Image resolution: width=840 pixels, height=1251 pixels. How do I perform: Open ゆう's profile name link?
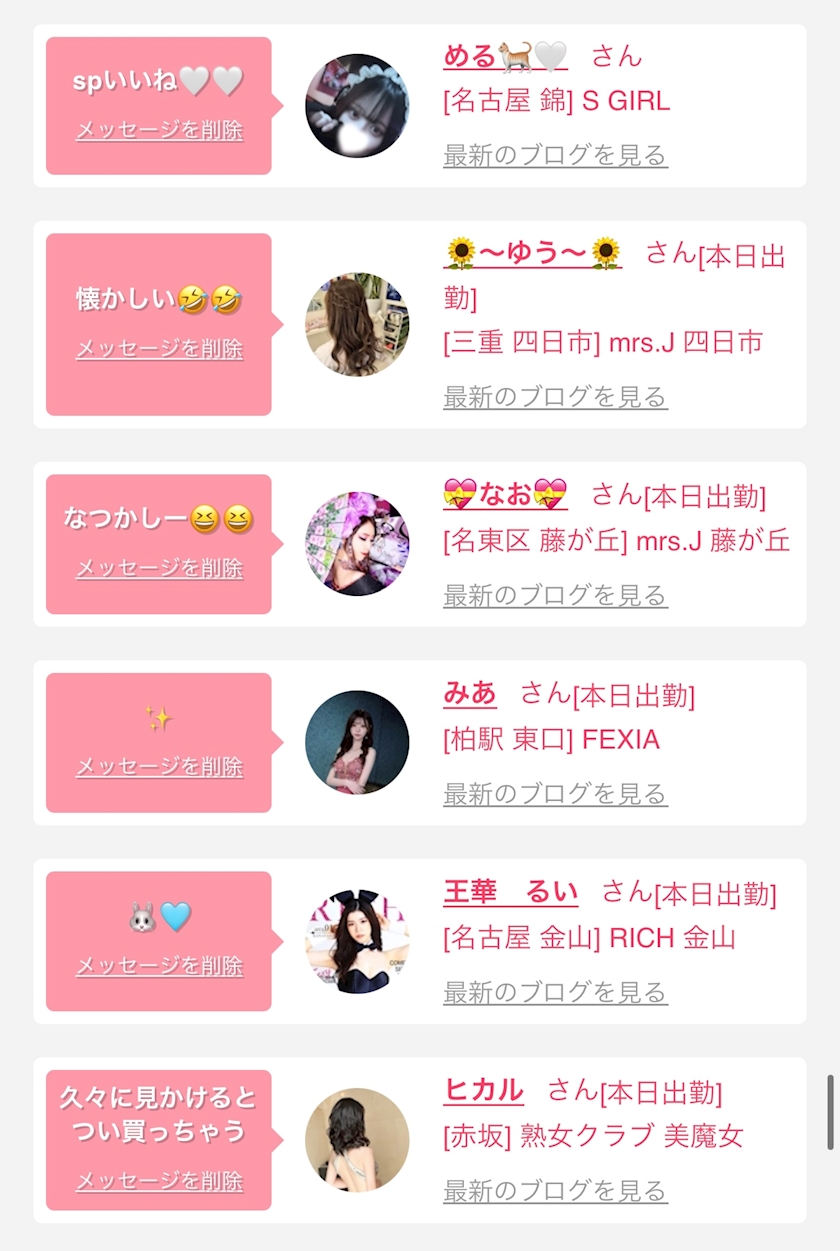[533, 253]
